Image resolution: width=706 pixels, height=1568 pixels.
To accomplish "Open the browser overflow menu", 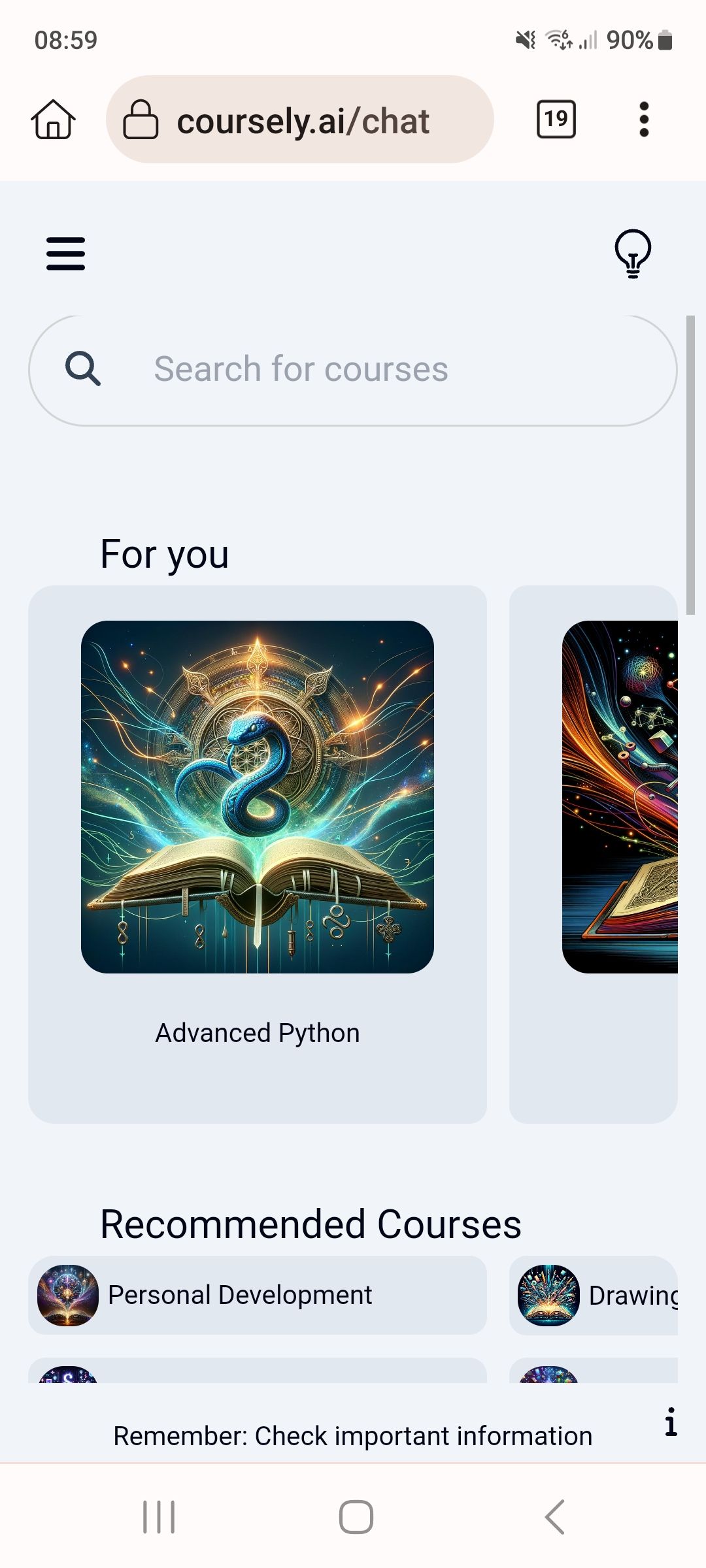I will click(x=644, y=119).
